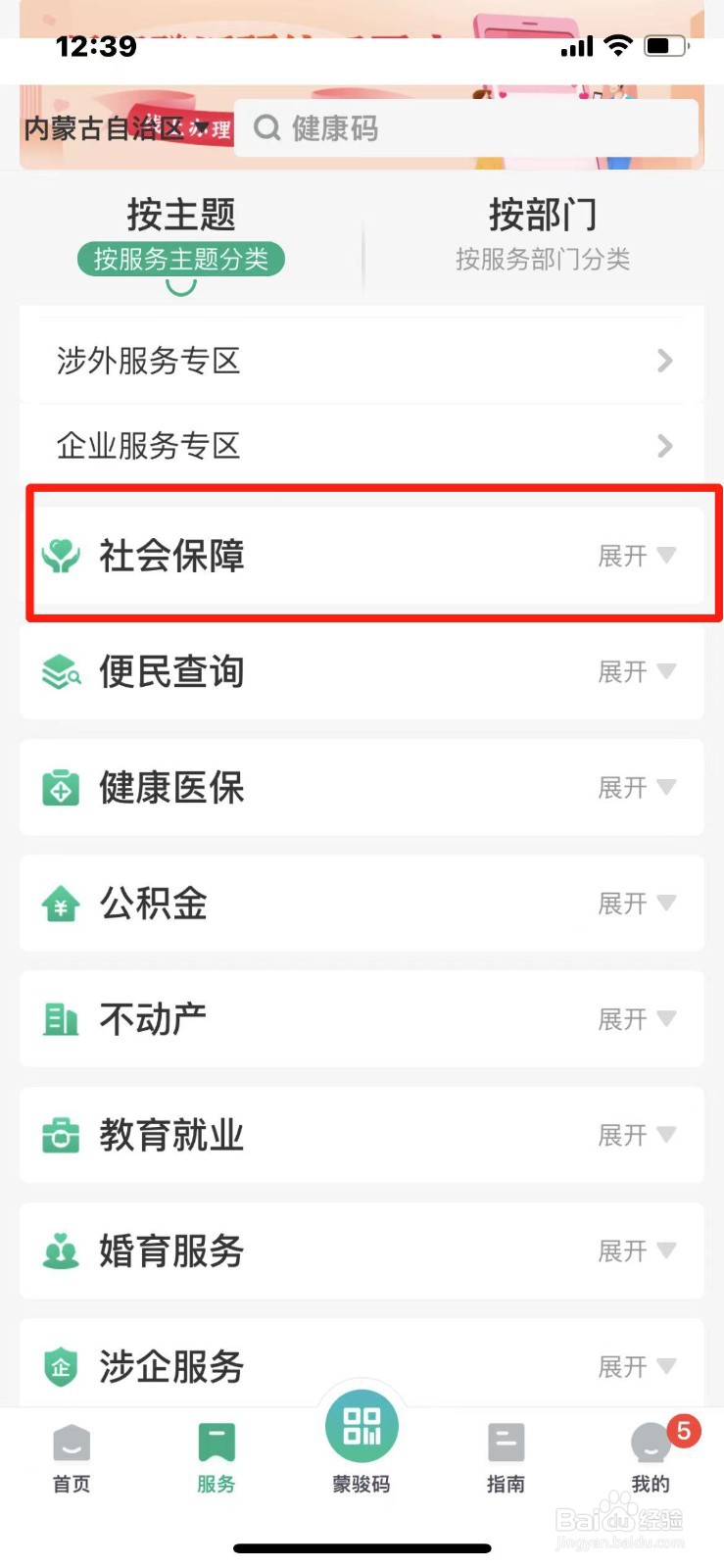
Task: Select the 社会保障 social security icon
Action: click(61, 557)
